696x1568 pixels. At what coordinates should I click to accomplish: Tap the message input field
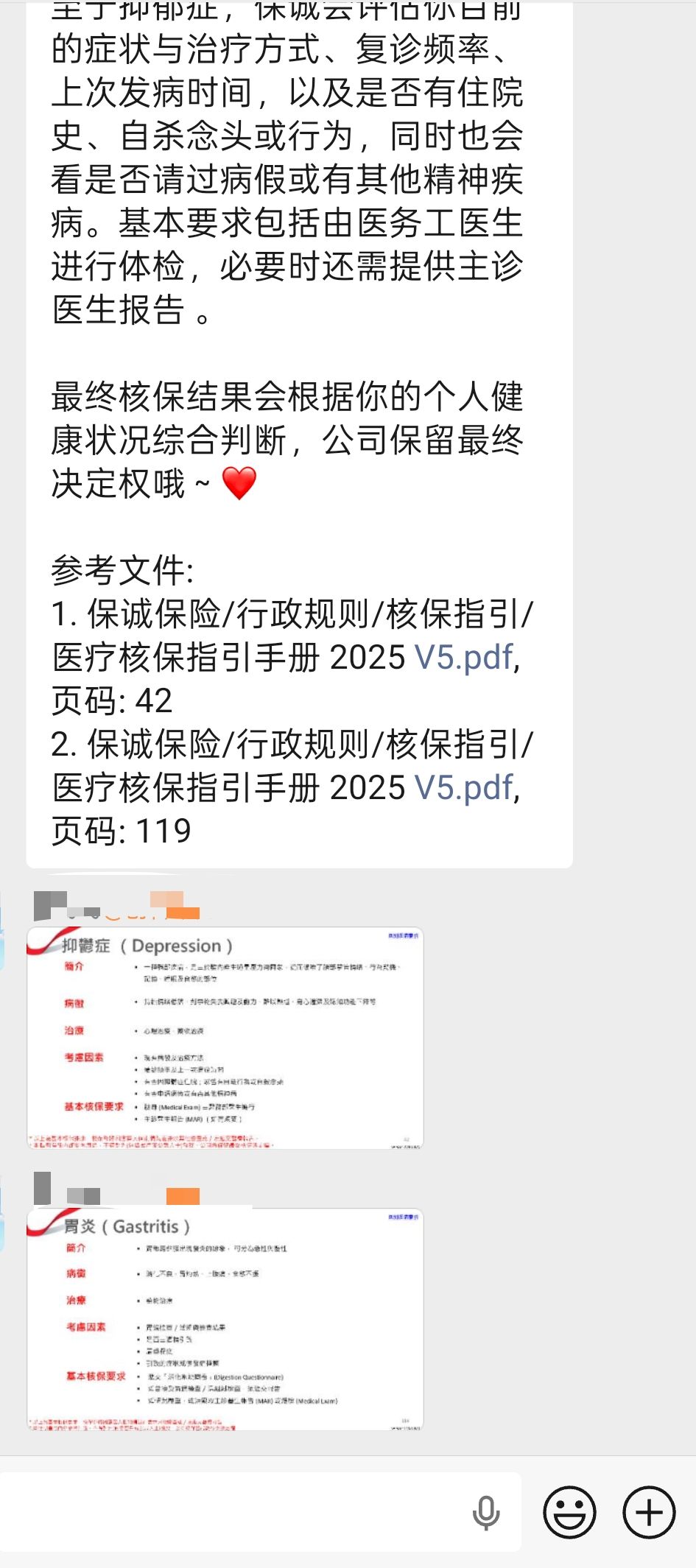coord(228,1512)
